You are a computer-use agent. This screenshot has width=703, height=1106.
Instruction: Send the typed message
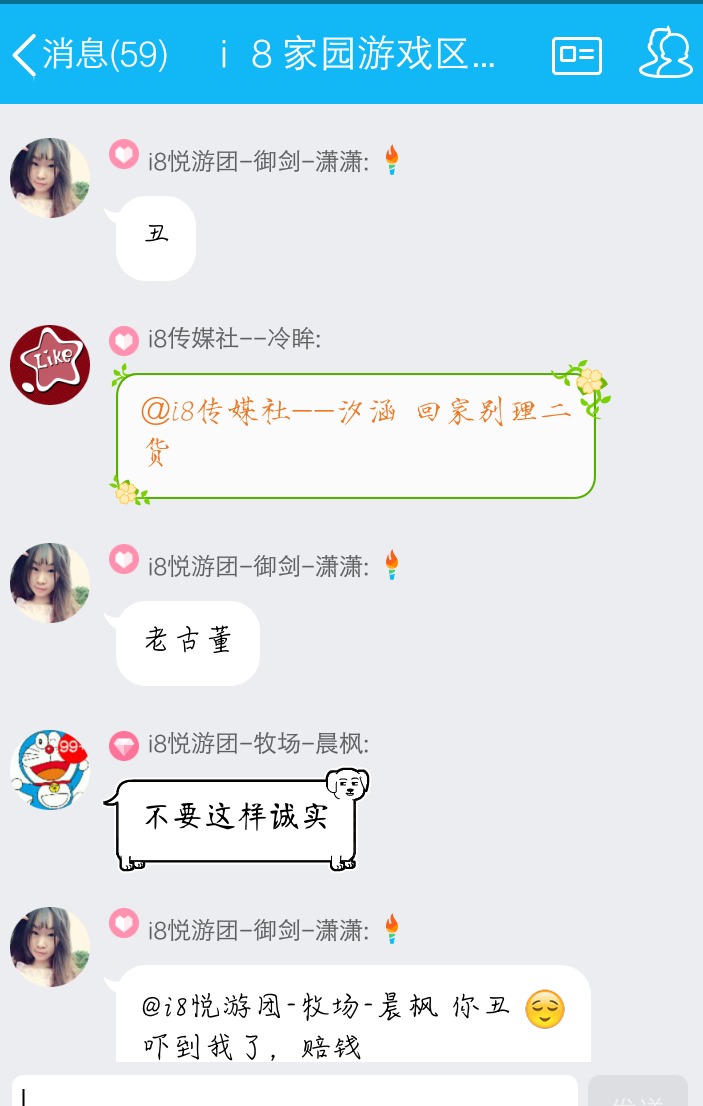(638, 1092)
